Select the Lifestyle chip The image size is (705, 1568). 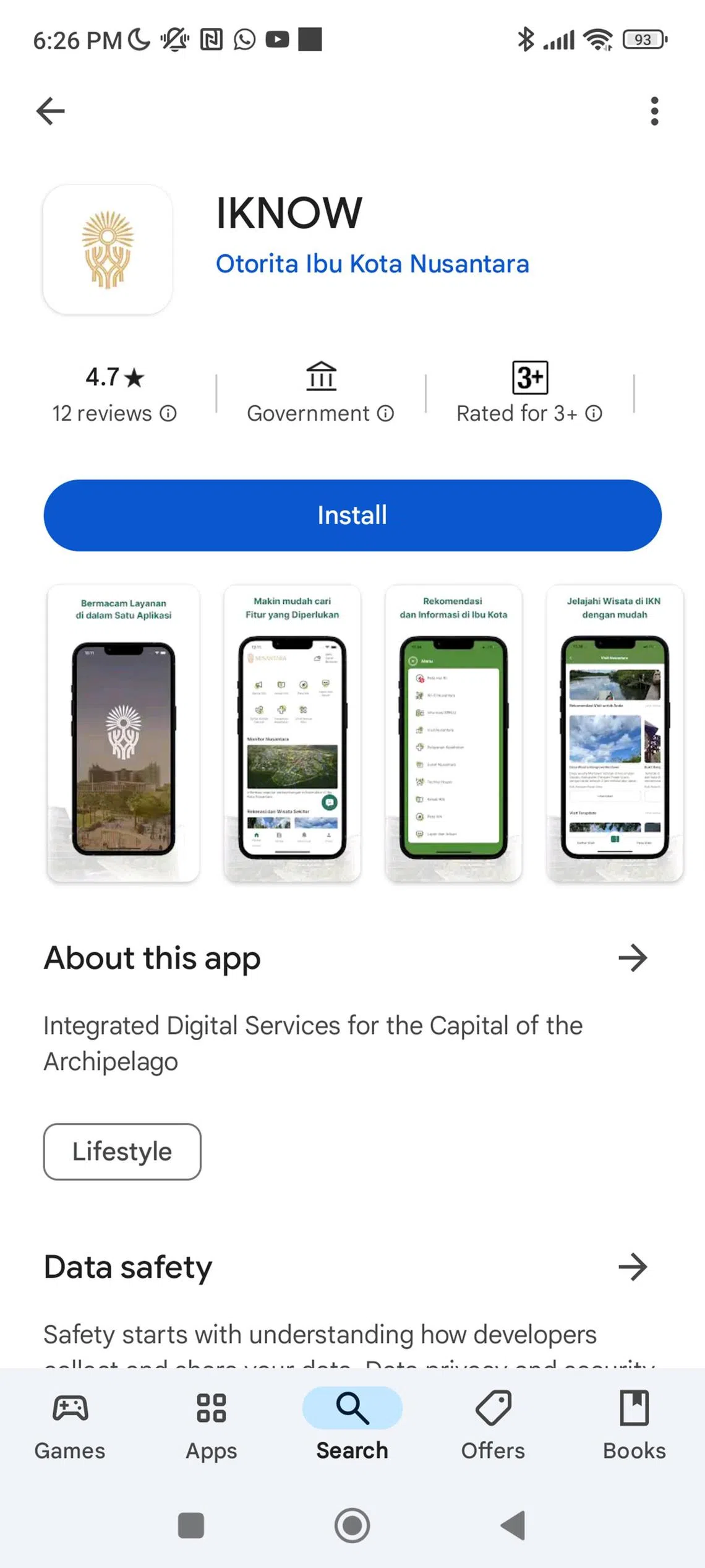coord(122,1152)
